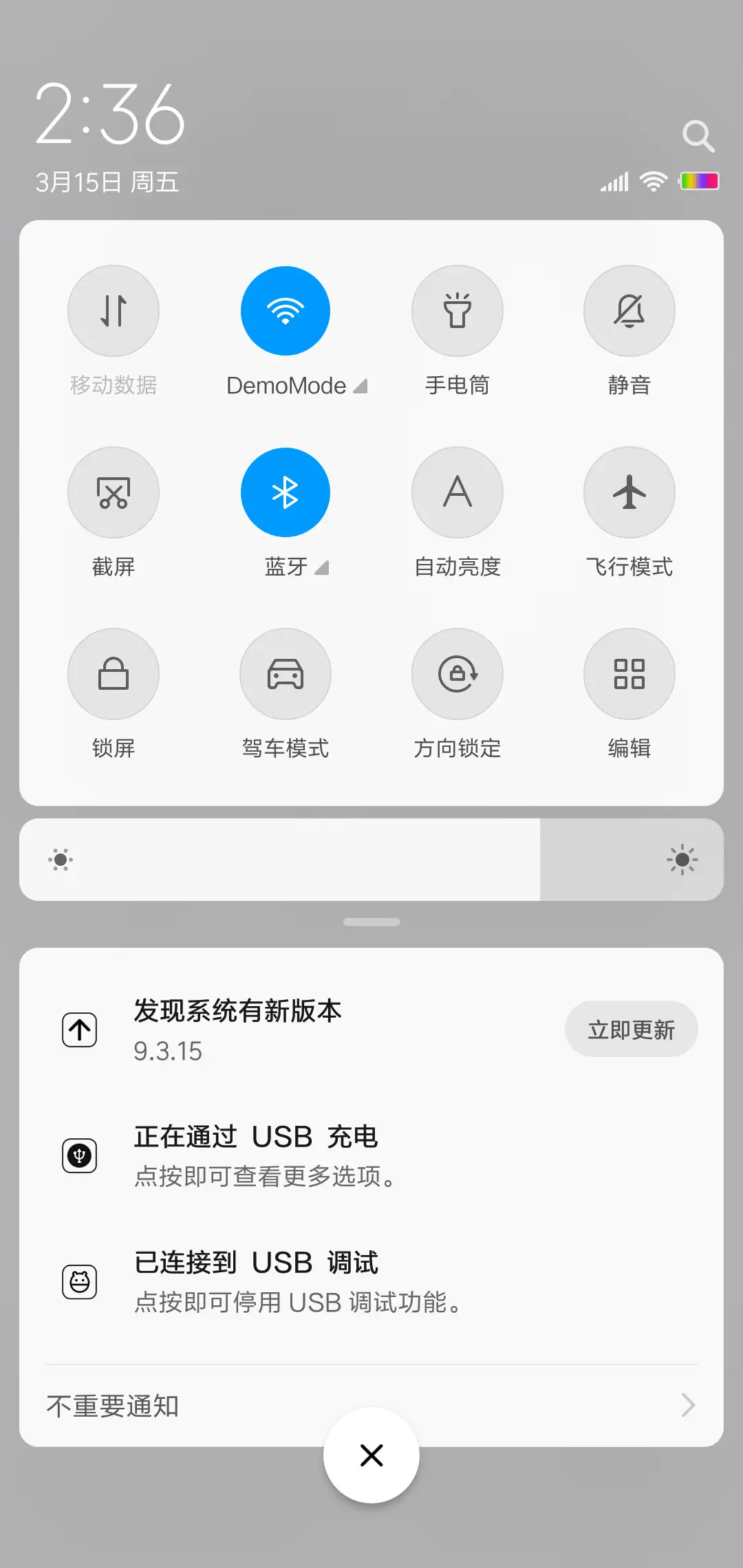Toggle automatic brightness
The height and width of the screenshot is (1568, 743).
pyautogui.click(x=457, y=492)
